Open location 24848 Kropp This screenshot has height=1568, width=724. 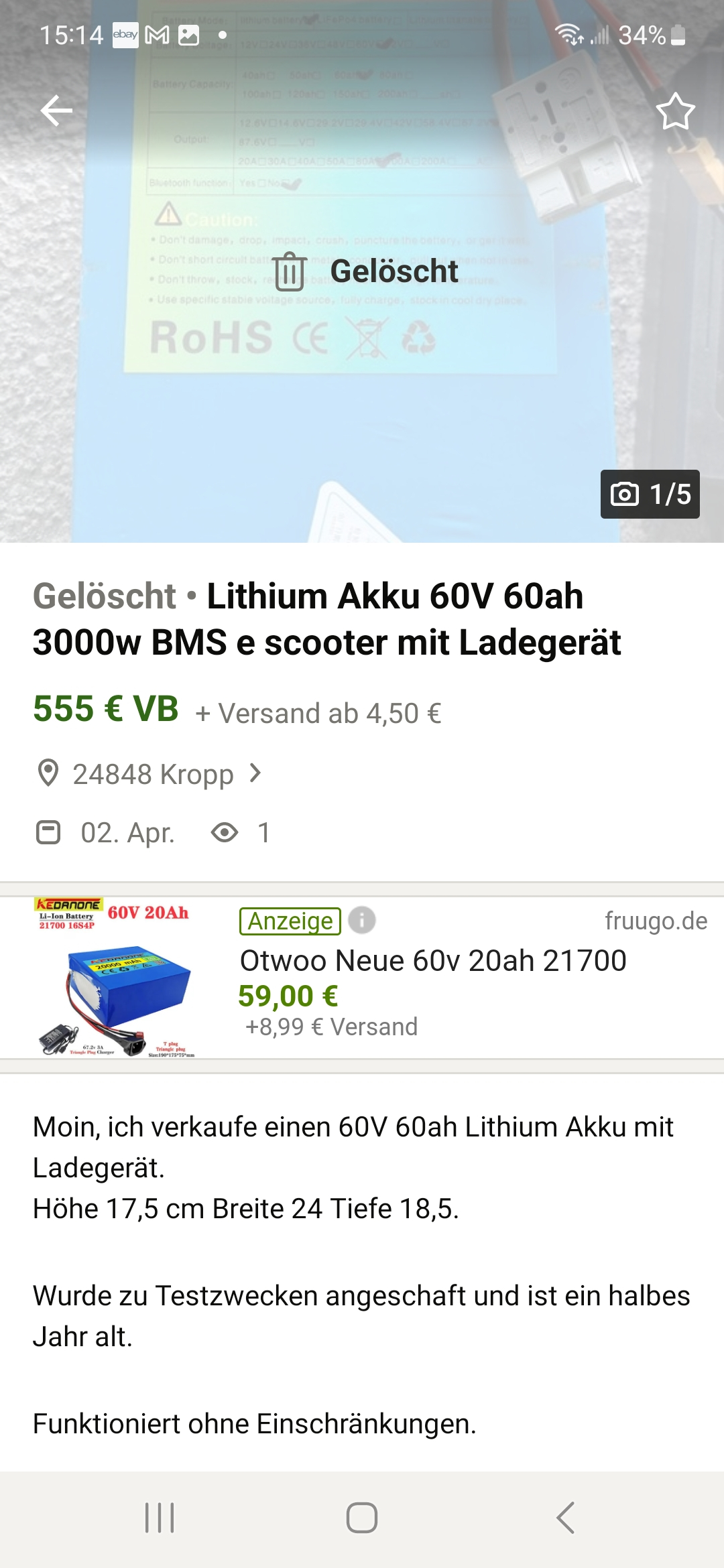tap(153, 774)
